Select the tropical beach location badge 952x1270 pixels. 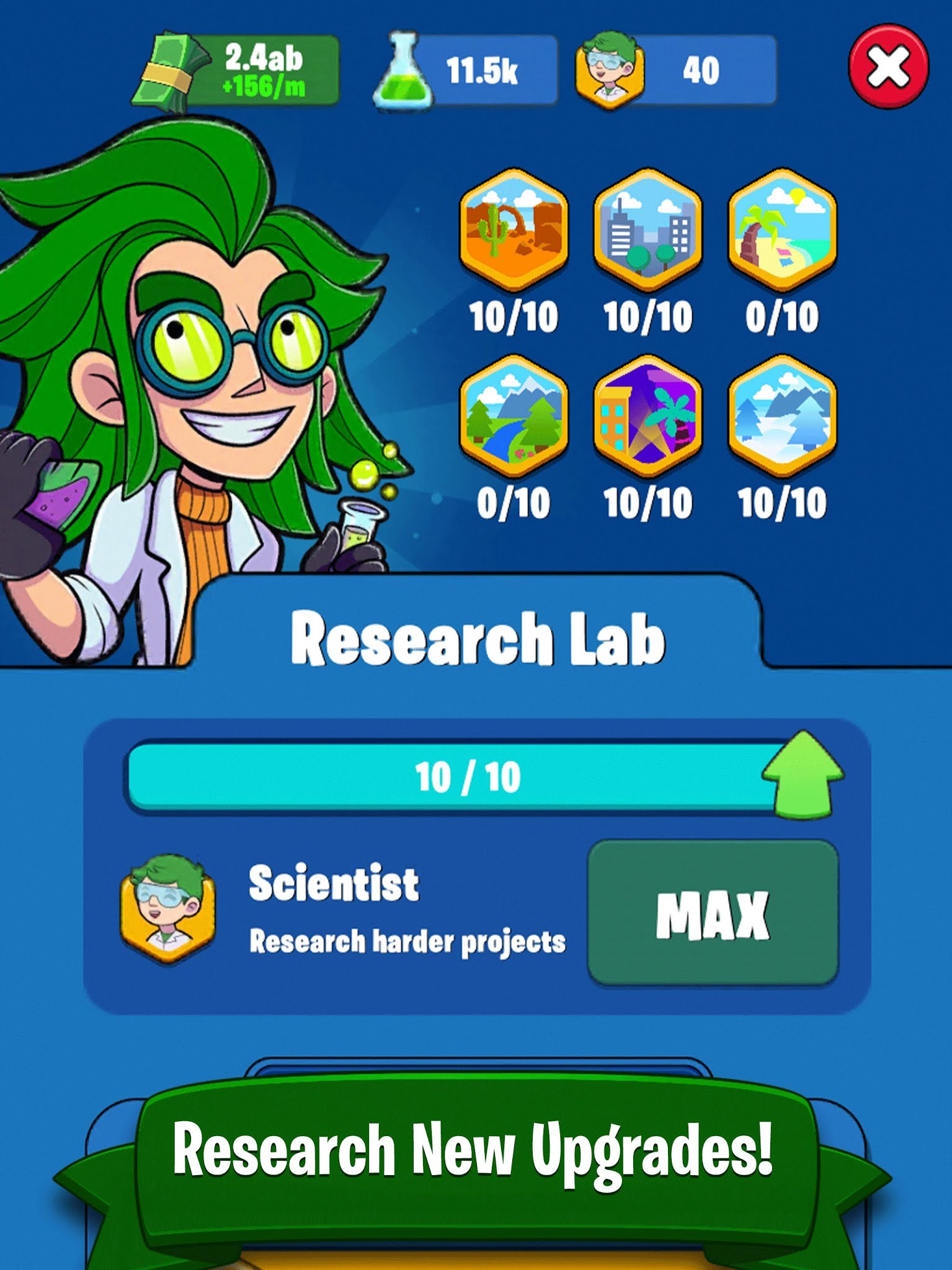pos(782,230)
